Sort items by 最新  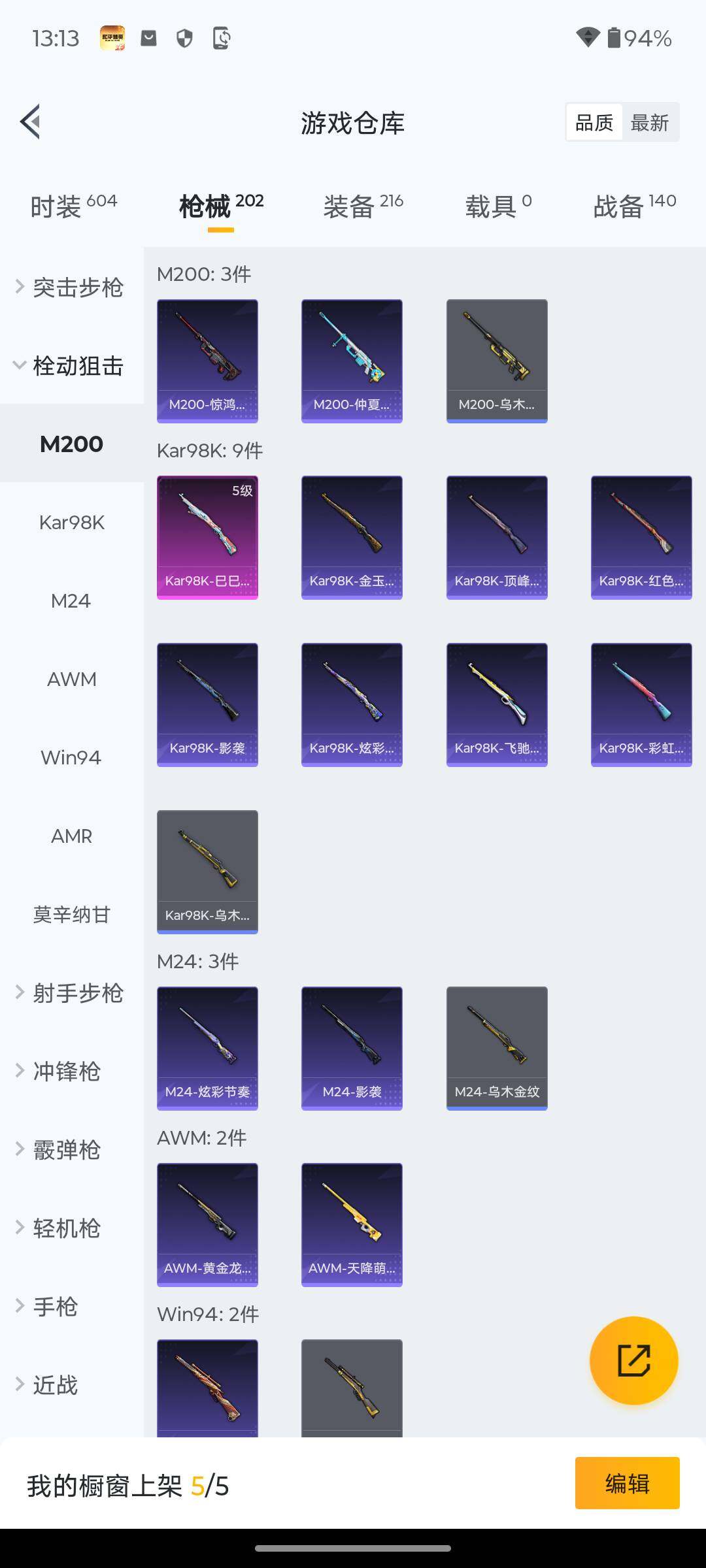(x=649, y=123)
